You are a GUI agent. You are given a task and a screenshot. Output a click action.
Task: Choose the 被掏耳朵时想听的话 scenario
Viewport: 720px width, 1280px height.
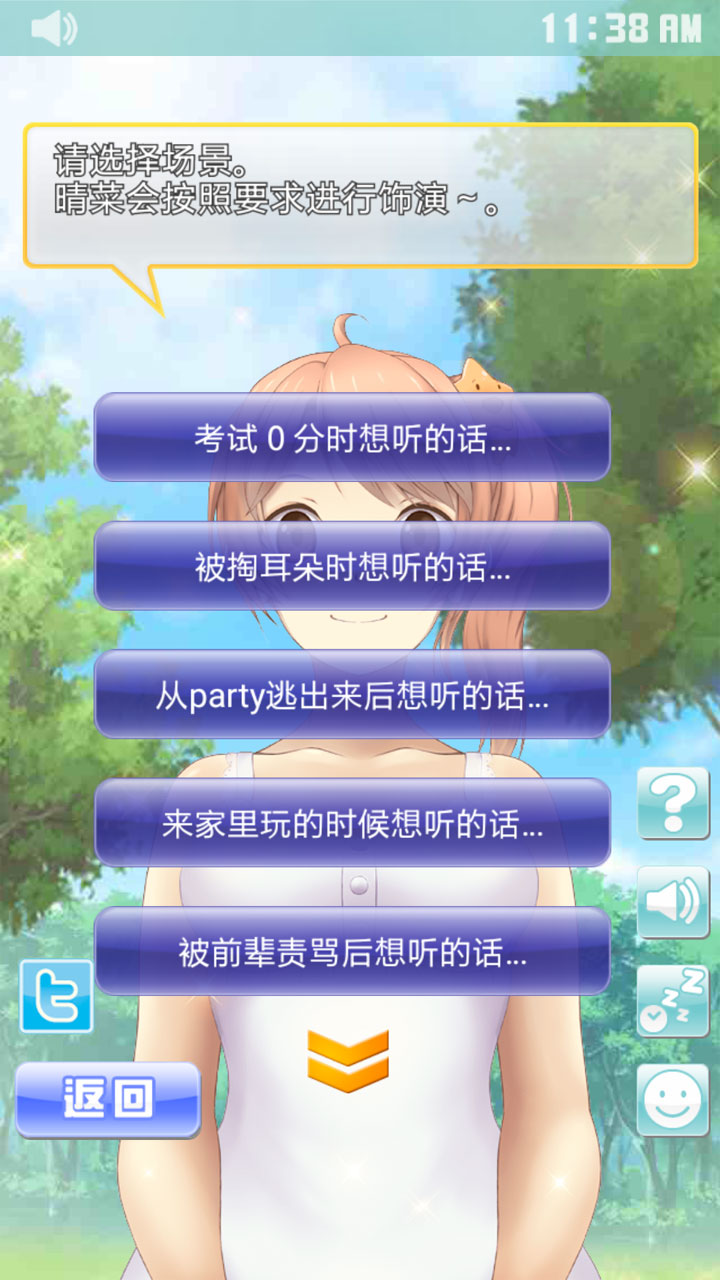(x=352, y=566)
